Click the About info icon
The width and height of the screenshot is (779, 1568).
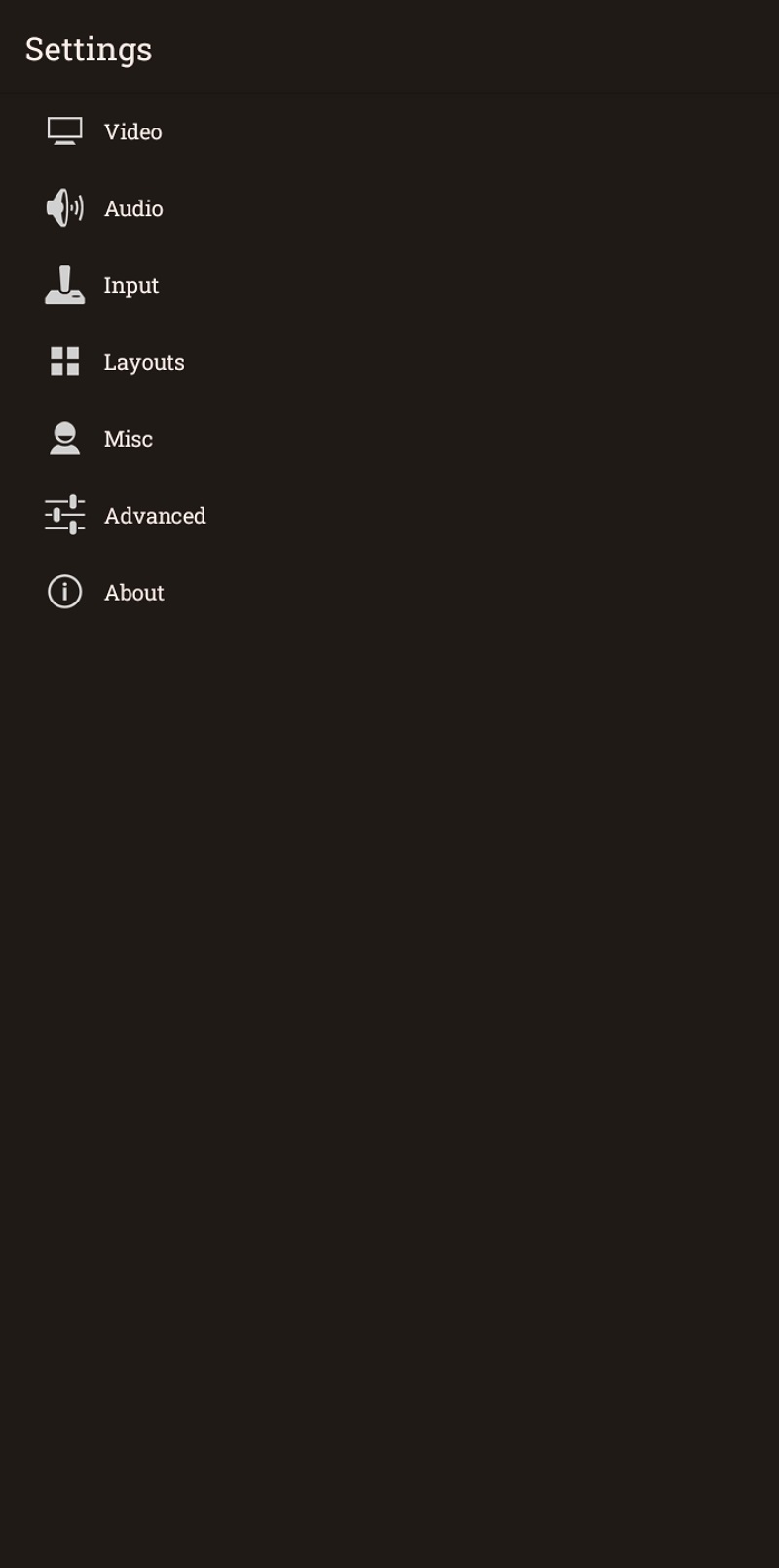click(x=64, y=592)
